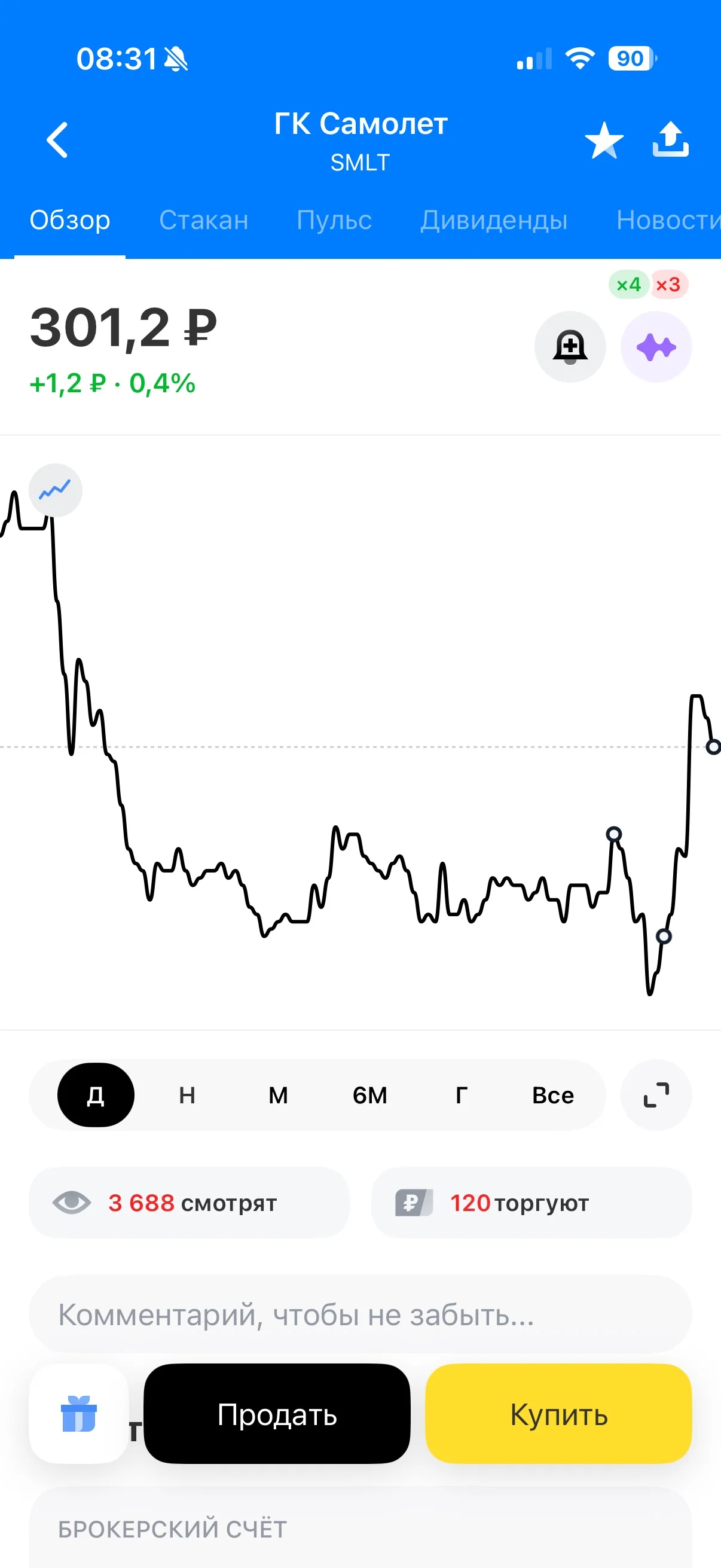Tap the Продать button
This screenshot has height=1568, width=721.
[277, 1414]
